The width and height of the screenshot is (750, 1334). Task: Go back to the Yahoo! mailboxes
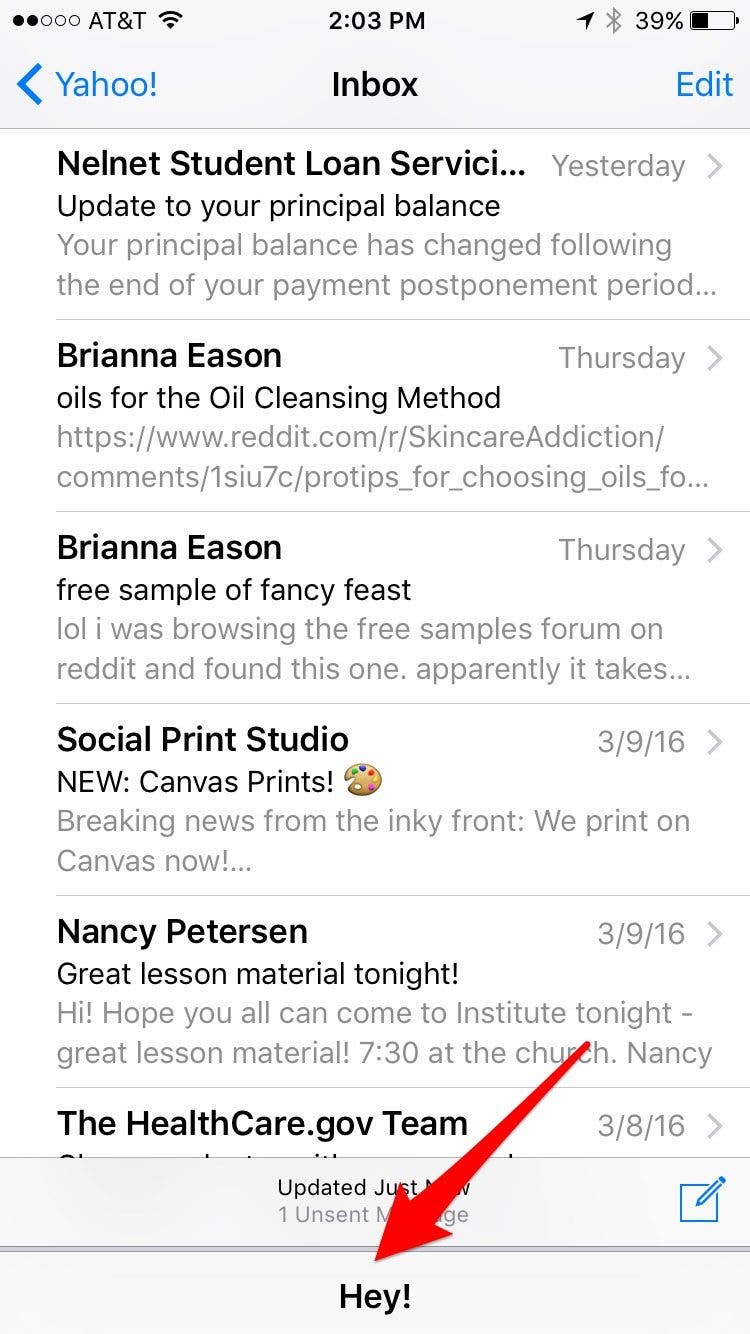click(x=87, y=85)
